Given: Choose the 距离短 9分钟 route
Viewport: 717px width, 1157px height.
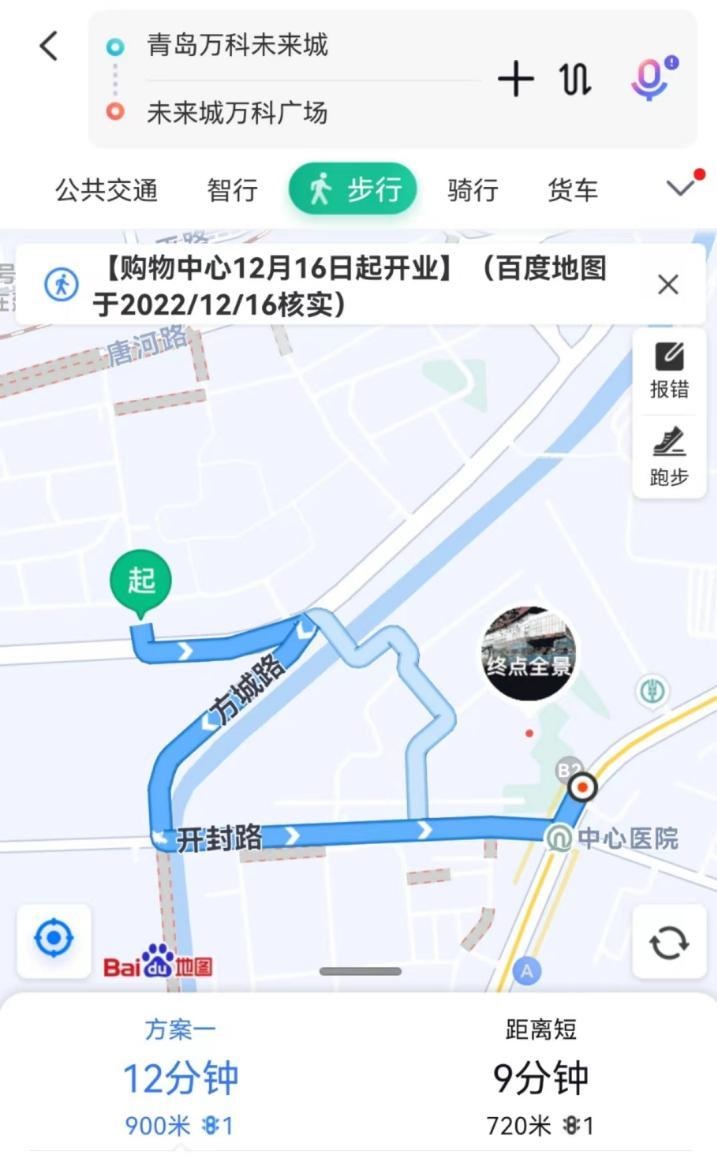Looking at the screenshot, I should (x=540, y=1078).
